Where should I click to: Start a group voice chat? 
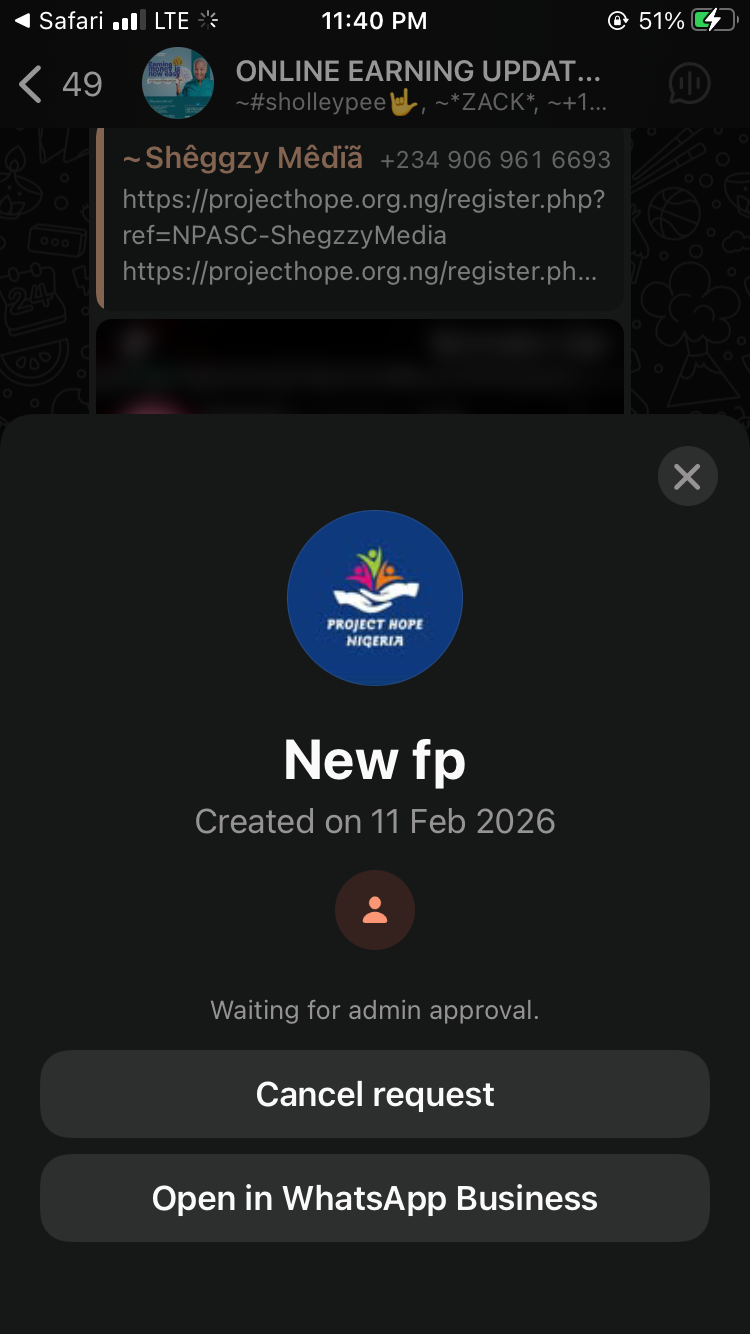point(689,84)
